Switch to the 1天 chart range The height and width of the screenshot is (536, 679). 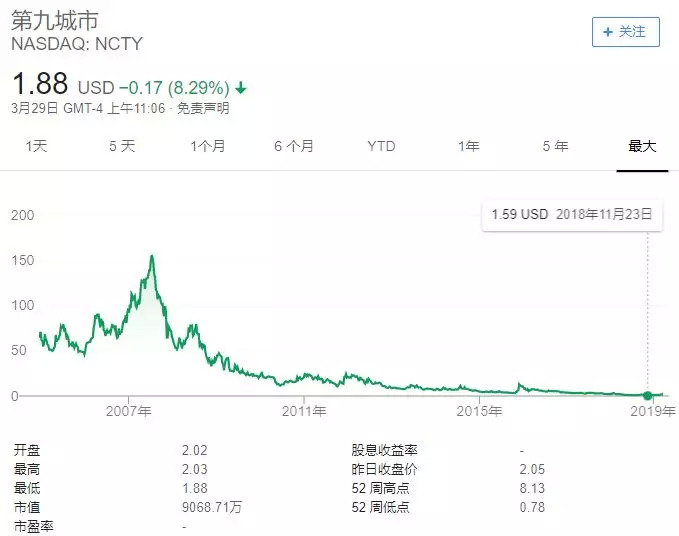[35, 146]
